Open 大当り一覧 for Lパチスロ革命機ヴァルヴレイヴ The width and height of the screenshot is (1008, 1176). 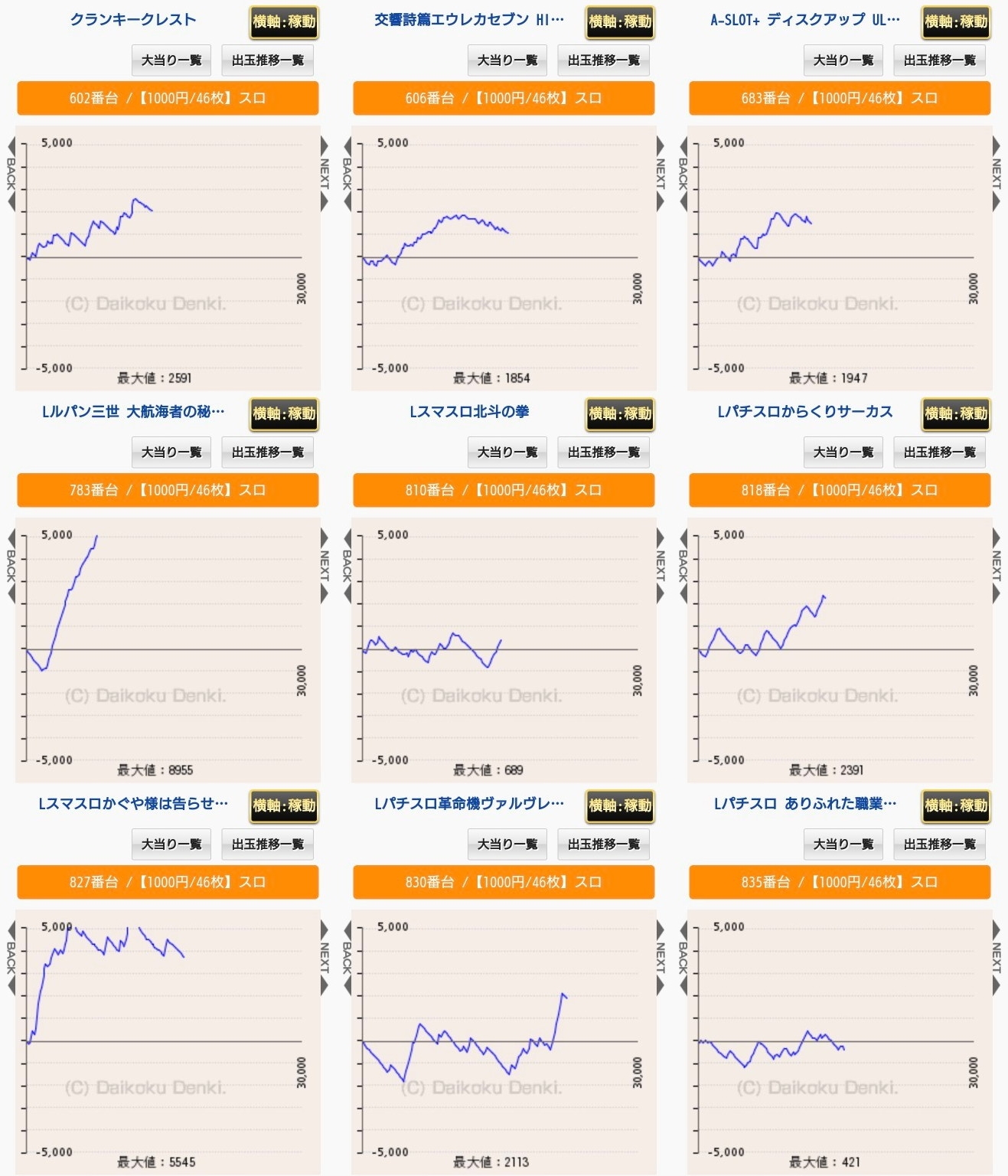coord(507,844)
